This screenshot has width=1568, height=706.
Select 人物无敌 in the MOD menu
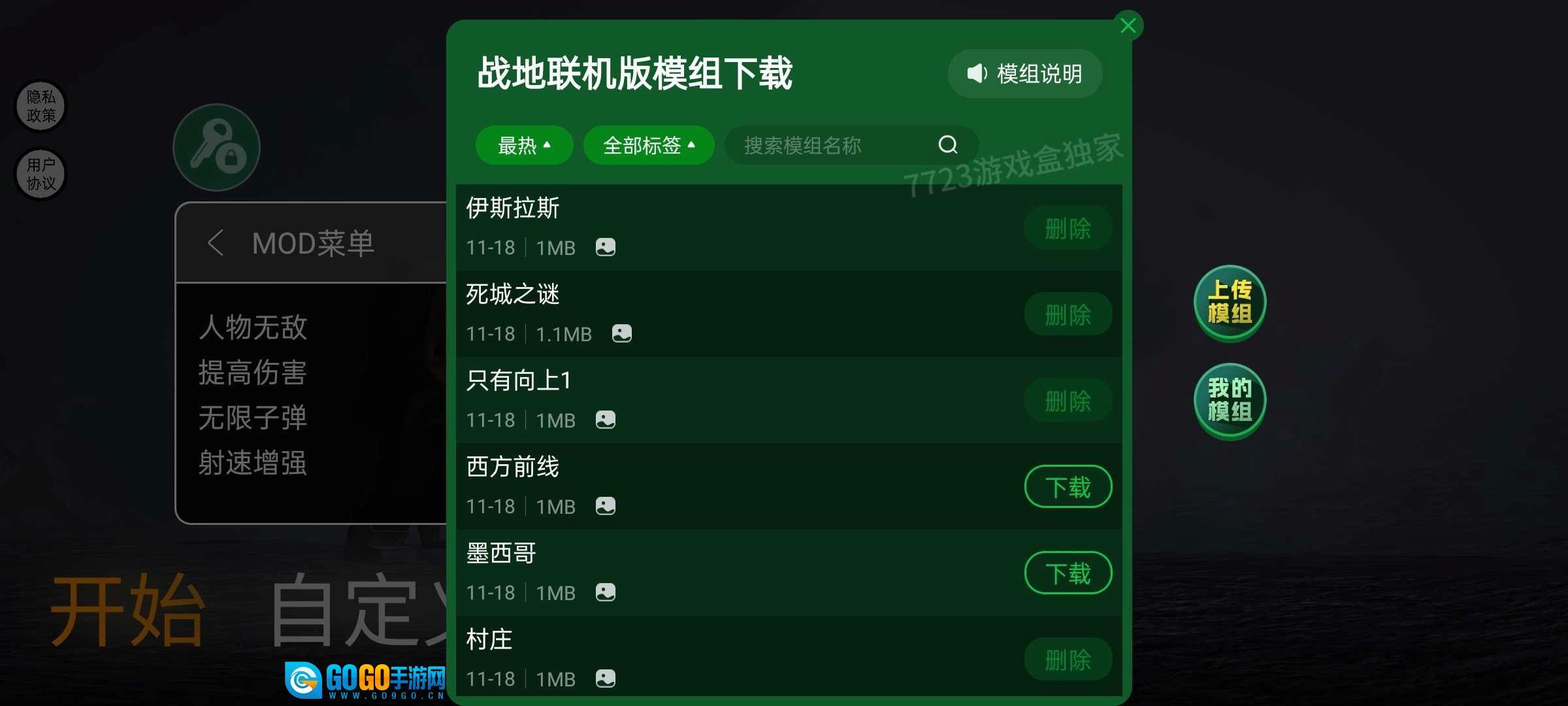point(253,327)
